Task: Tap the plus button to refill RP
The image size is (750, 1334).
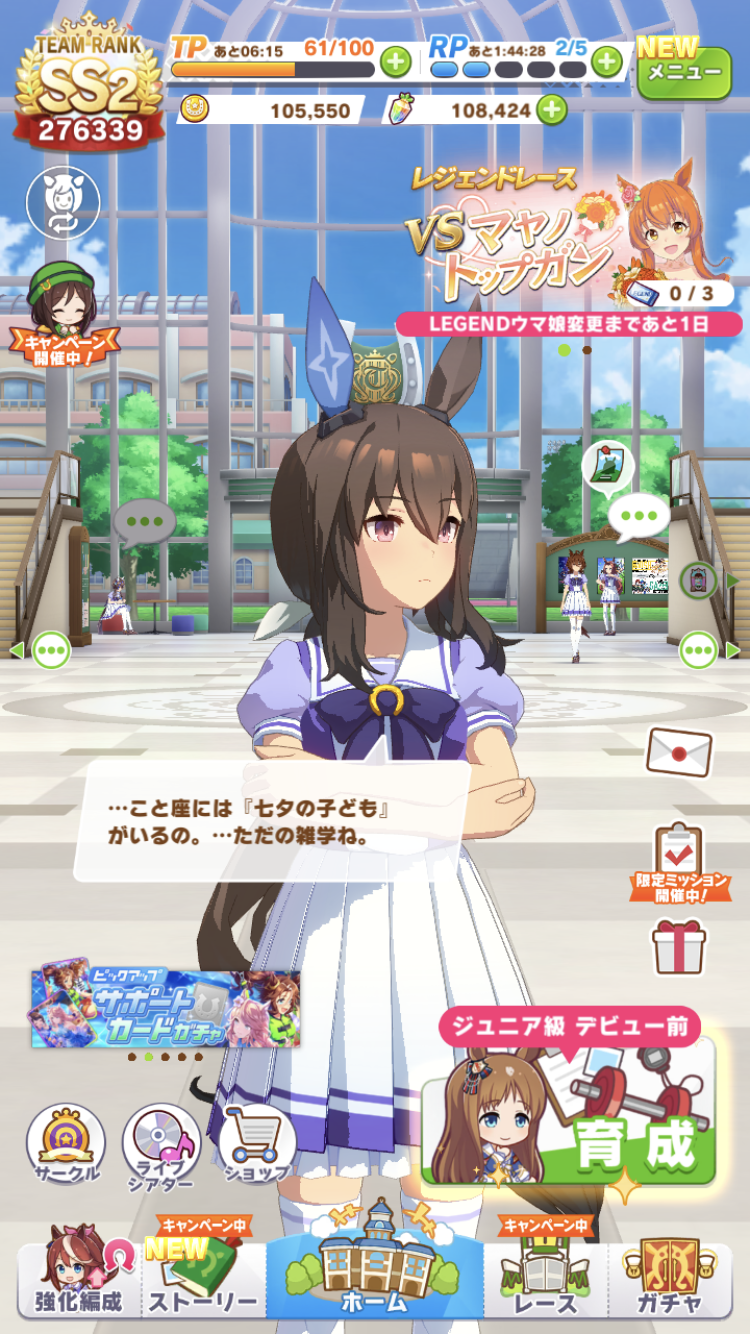Action: (x=606, y=62)
